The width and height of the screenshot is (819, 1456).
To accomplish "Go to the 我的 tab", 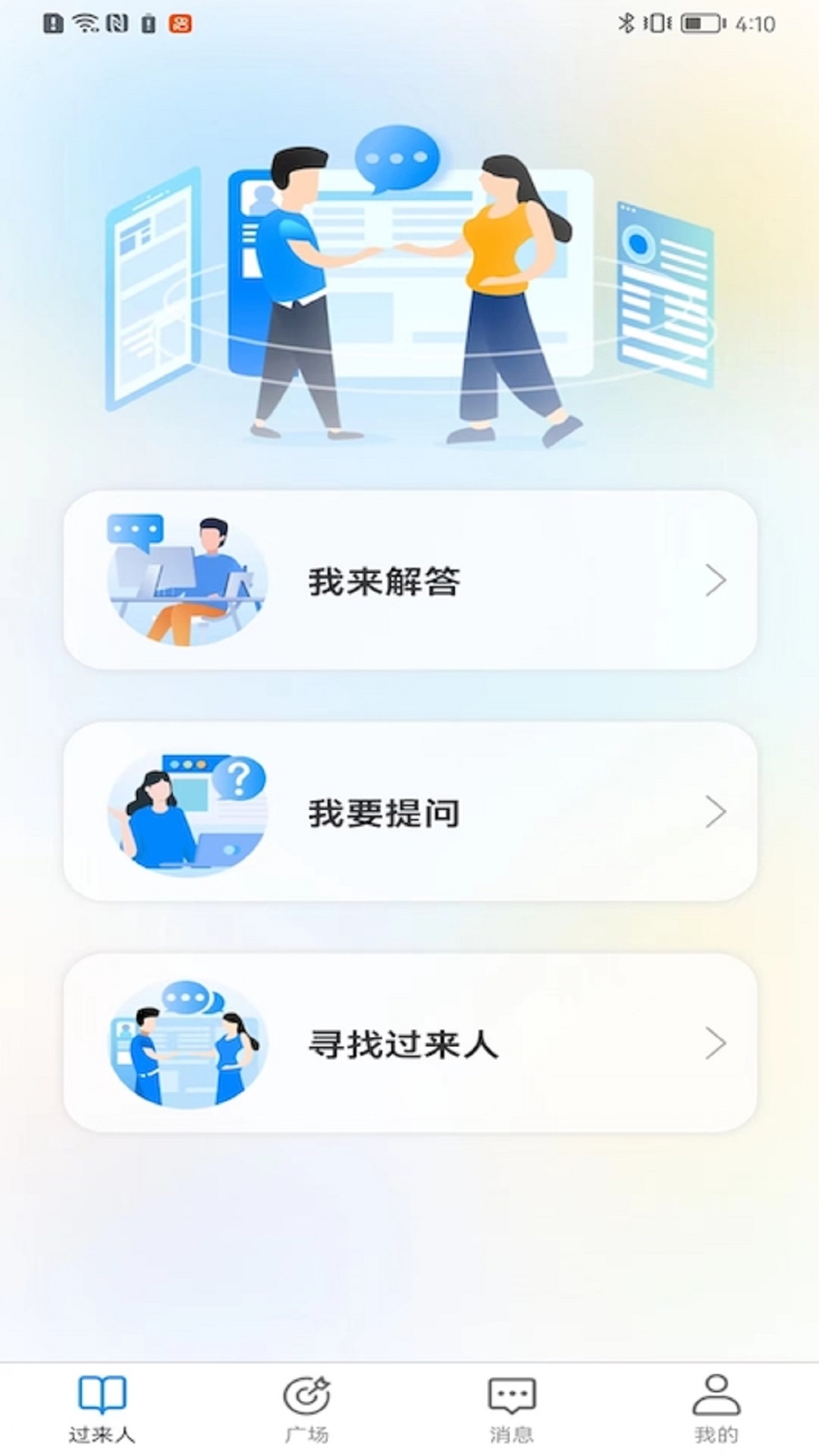I will coord(717,1409).
